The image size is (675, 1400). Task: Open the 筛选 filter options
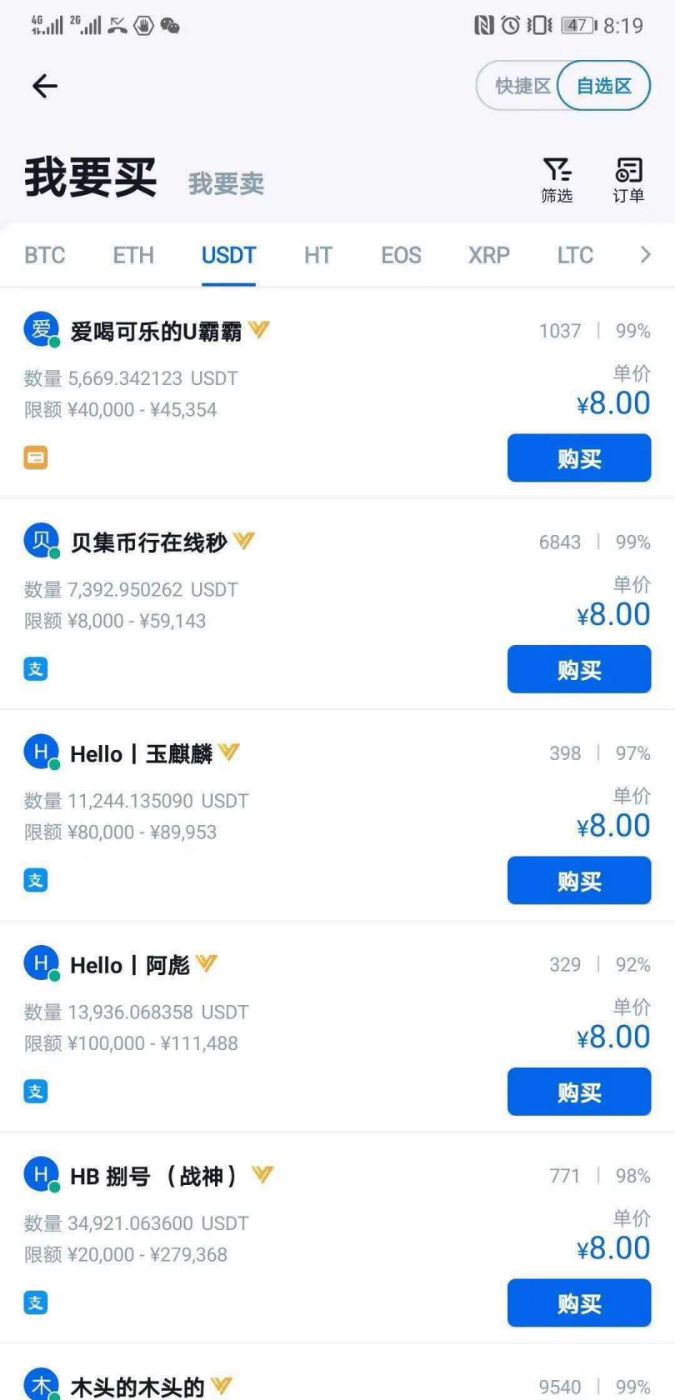[x=557, y=180]
